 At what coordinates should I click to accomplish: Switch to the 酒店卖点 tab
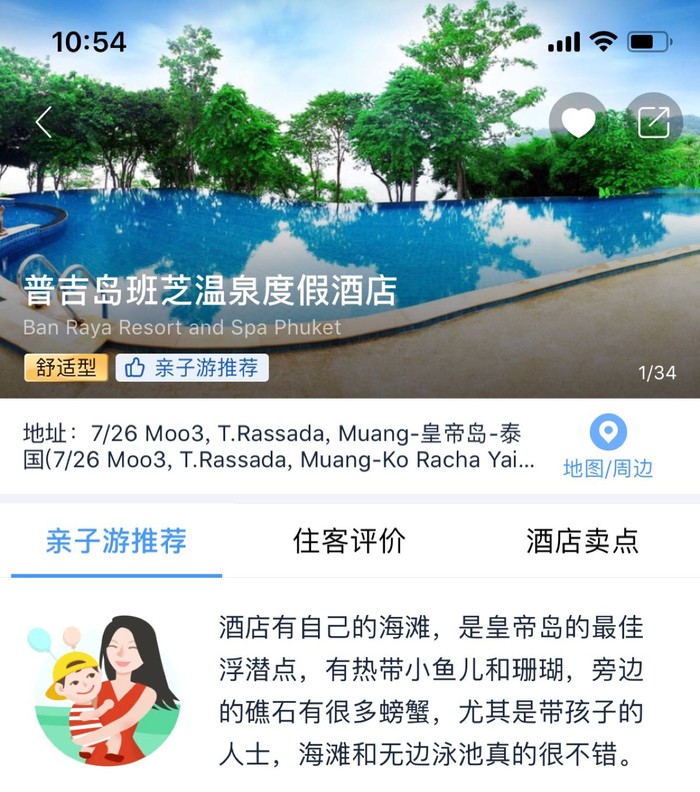[582, 541]
